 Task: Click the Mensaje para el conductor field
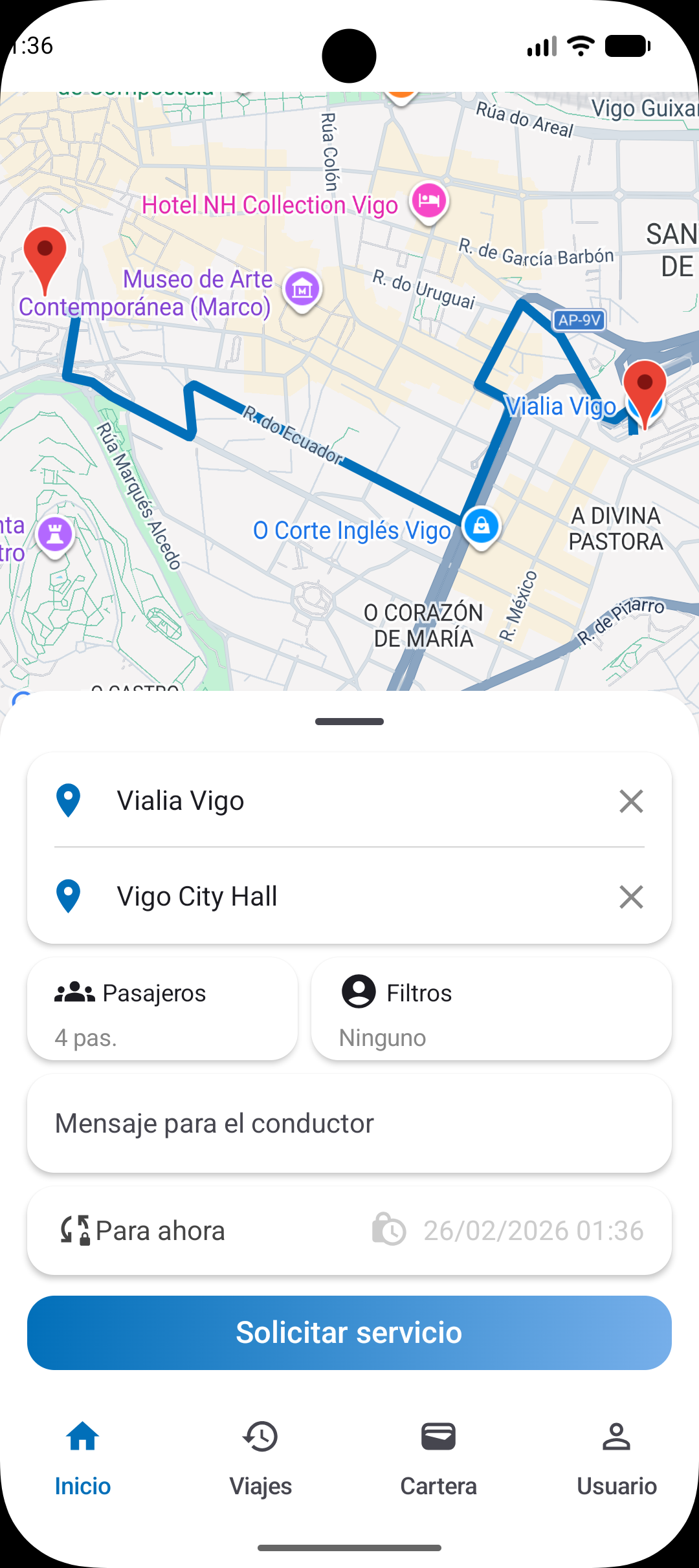(349, 1124)
